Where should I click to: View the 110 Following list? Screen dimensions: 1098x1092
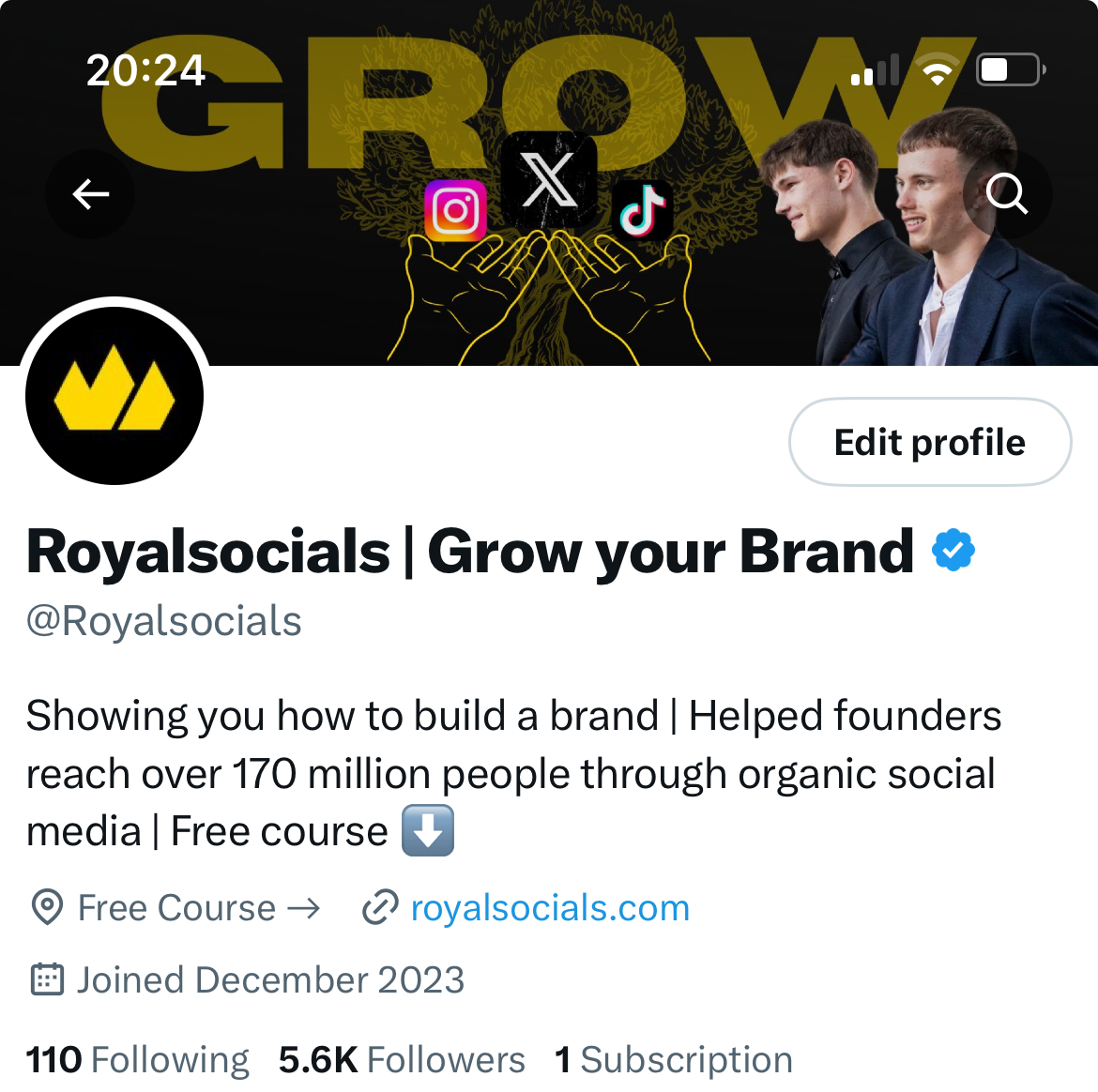coord(138,1060)
